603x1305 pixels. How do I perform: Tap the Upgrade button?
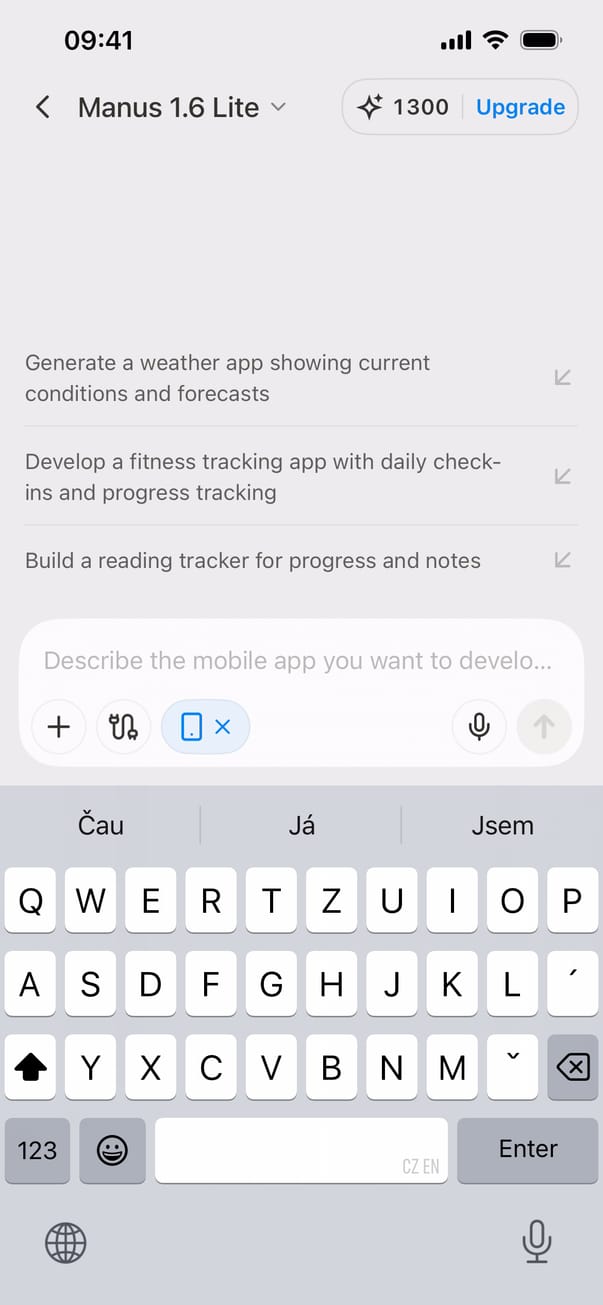pyautogui.click(x=520, y=107)
